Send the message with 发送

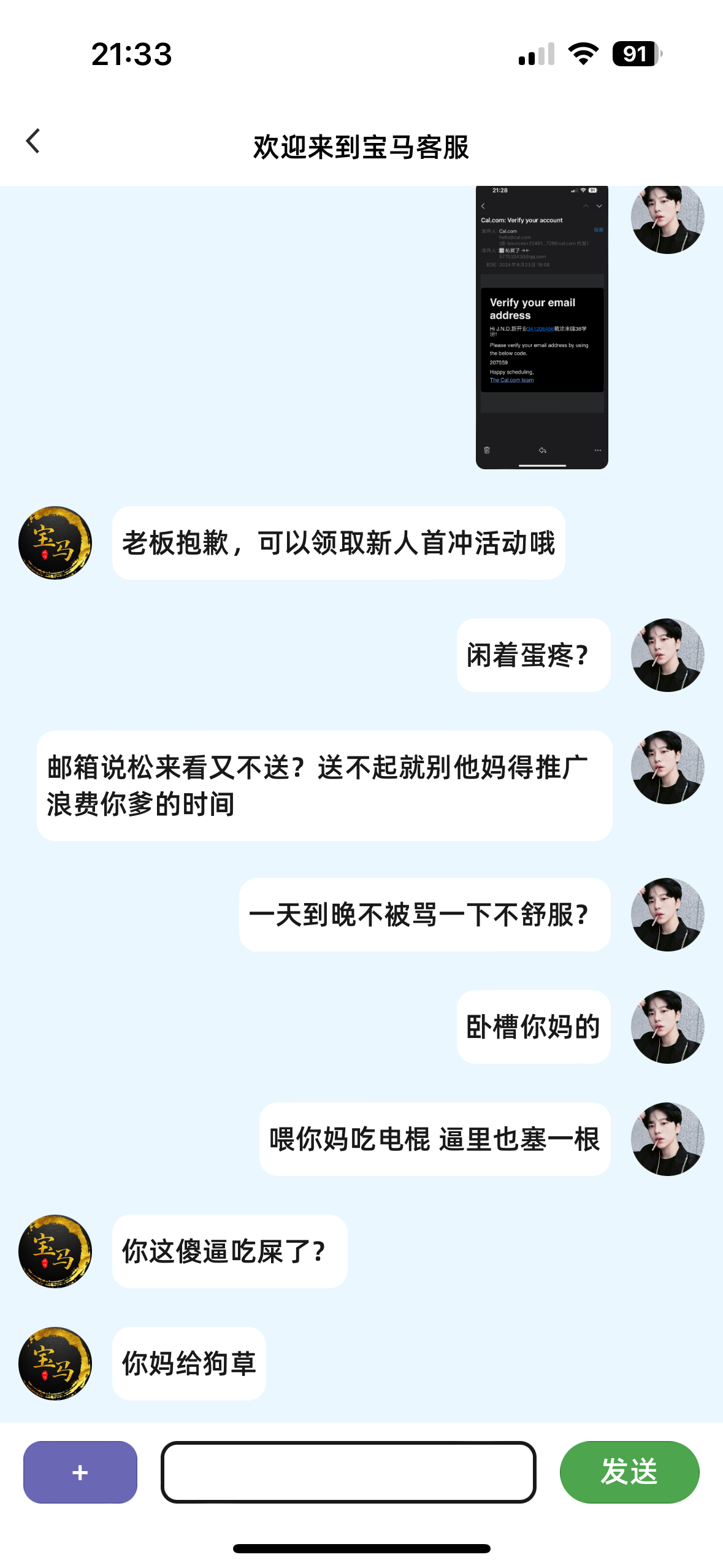coord(629,1472)
